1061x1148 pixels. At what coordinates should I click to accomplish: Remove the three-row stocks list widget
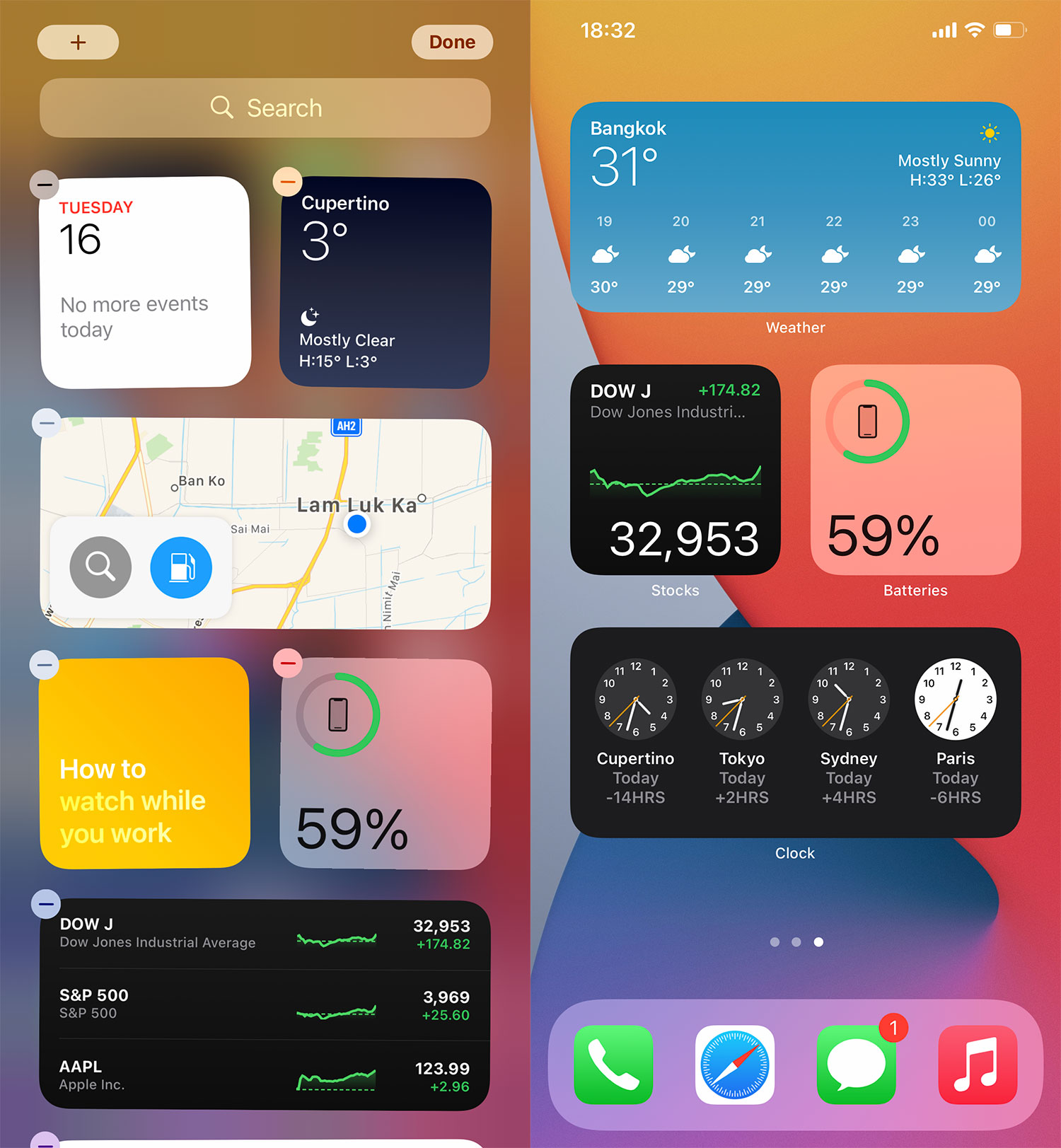pyautogui.click(x=46, y=903)
